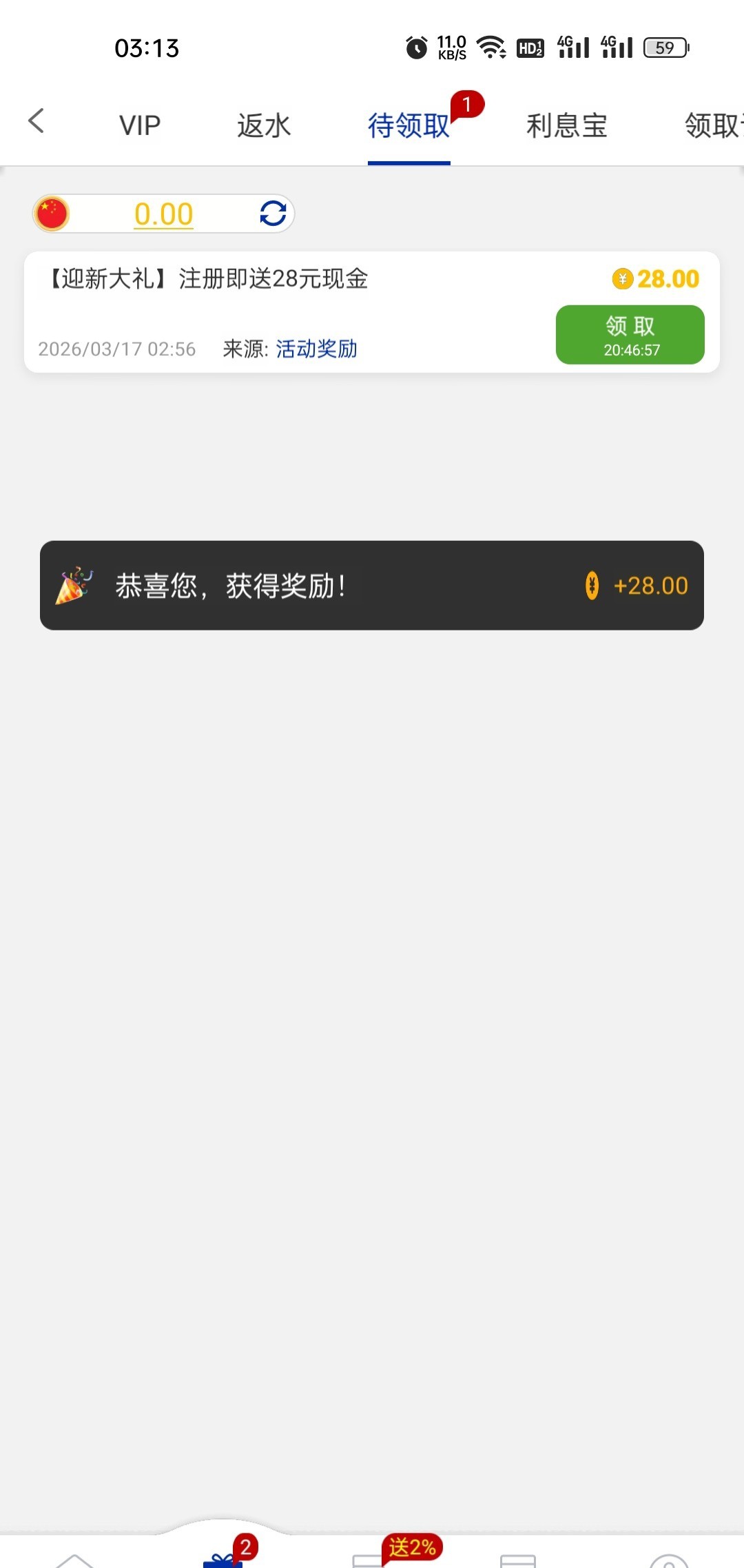
Task: Open the 活动奖励 source link
Action: 316,349
